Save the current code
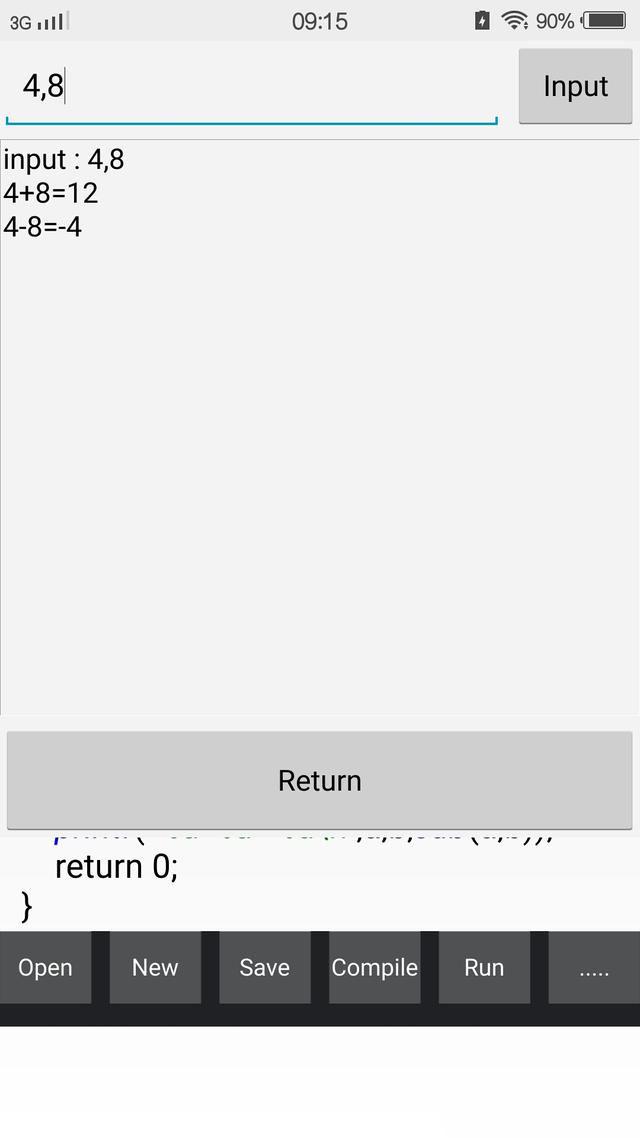This screenshot has height=1138, width=640. pos(264,967)
